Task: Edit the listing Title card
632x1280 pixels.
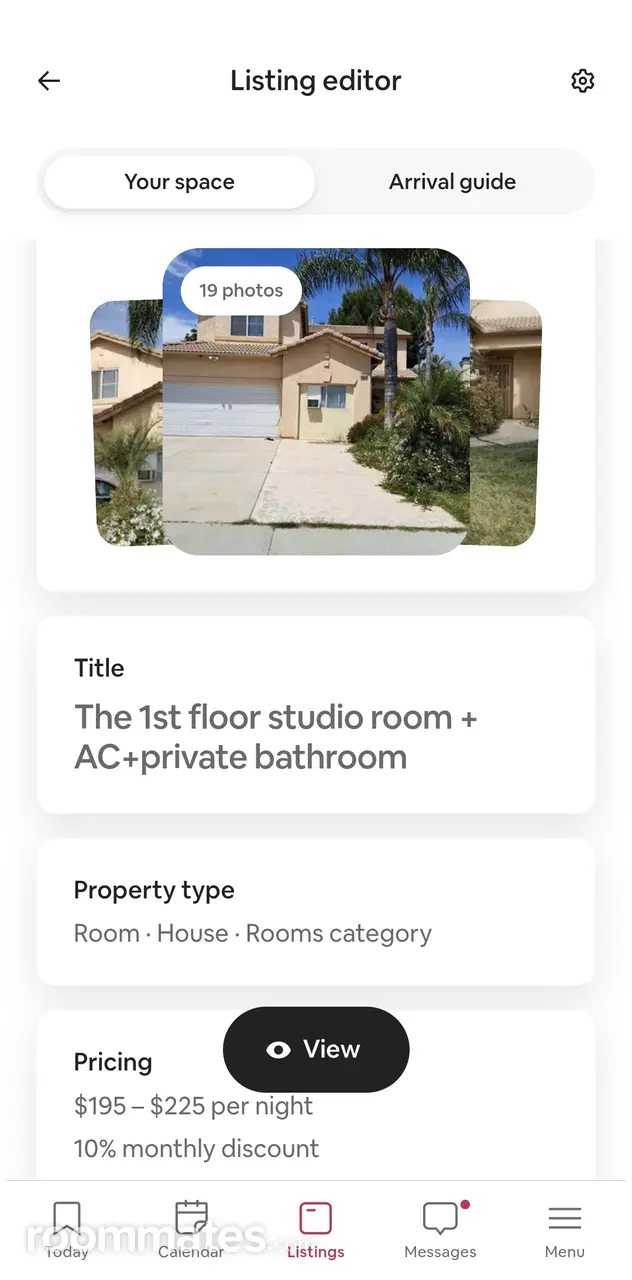Action: tap(316, 714)
